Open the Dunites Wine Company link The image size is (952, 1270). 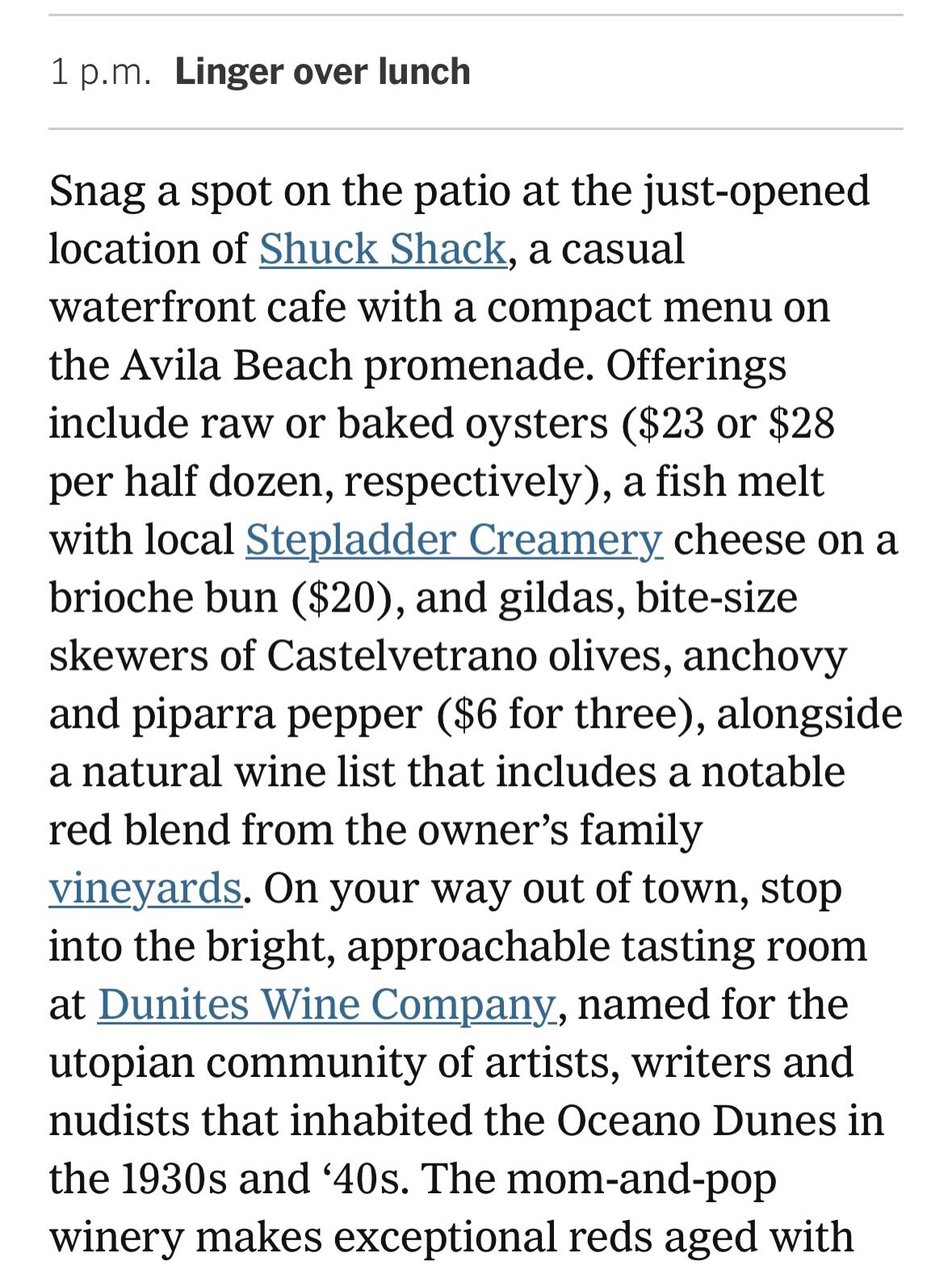click(x=326, y=1005)
